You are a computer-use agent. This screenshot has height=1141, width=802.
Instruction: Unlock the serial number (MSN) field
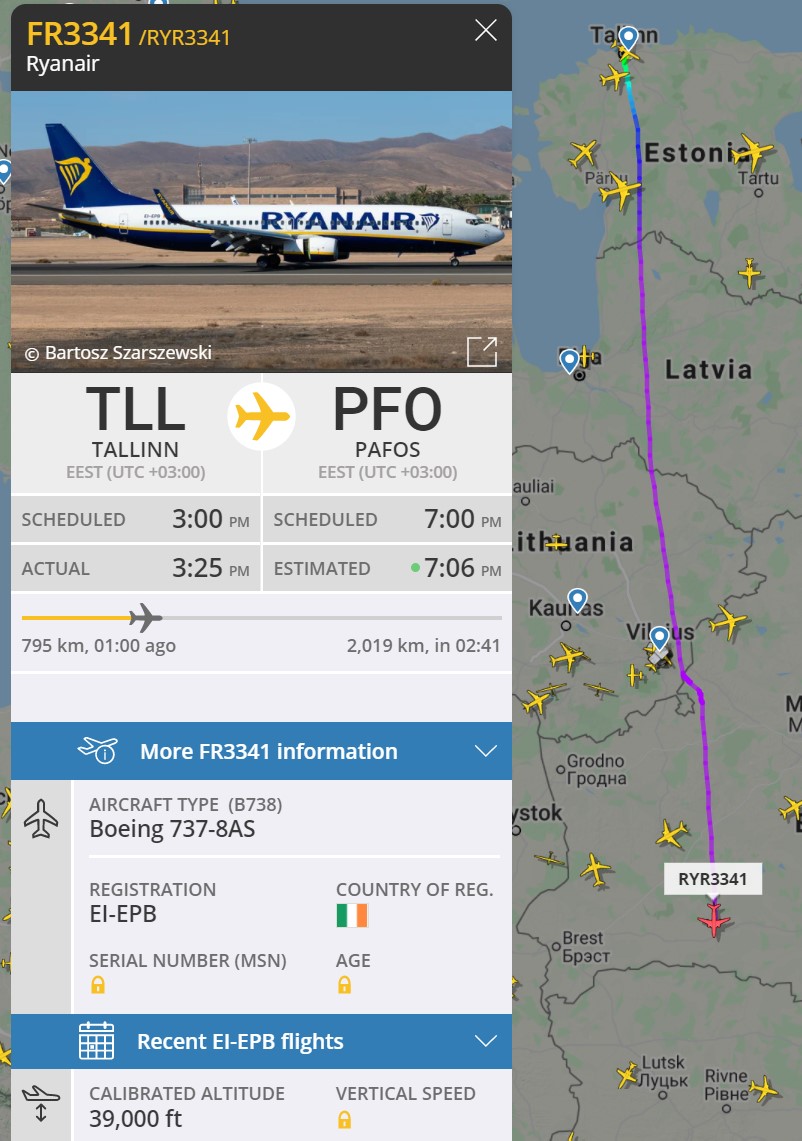pyautogui.click(x=98, y=985)
